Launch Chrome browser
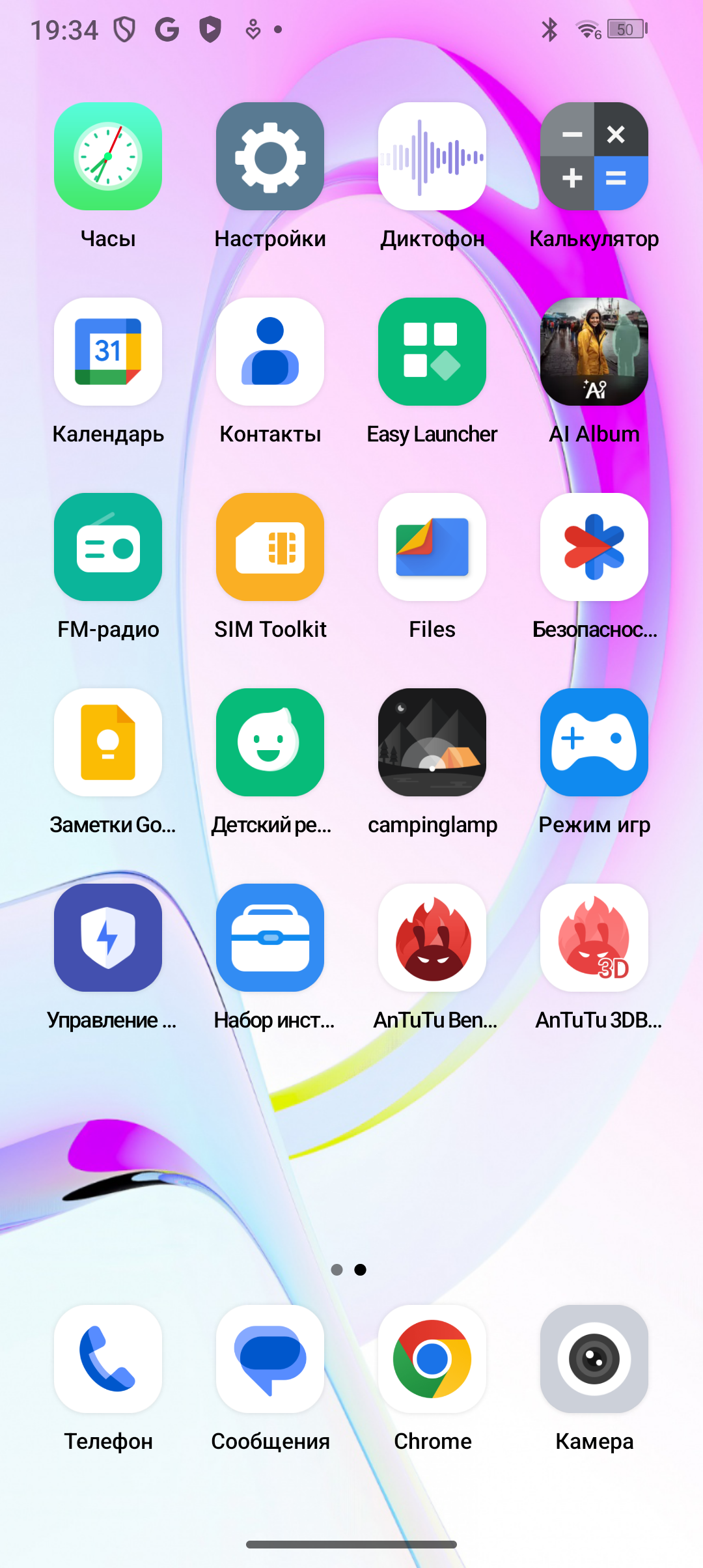 point(432,1359)
